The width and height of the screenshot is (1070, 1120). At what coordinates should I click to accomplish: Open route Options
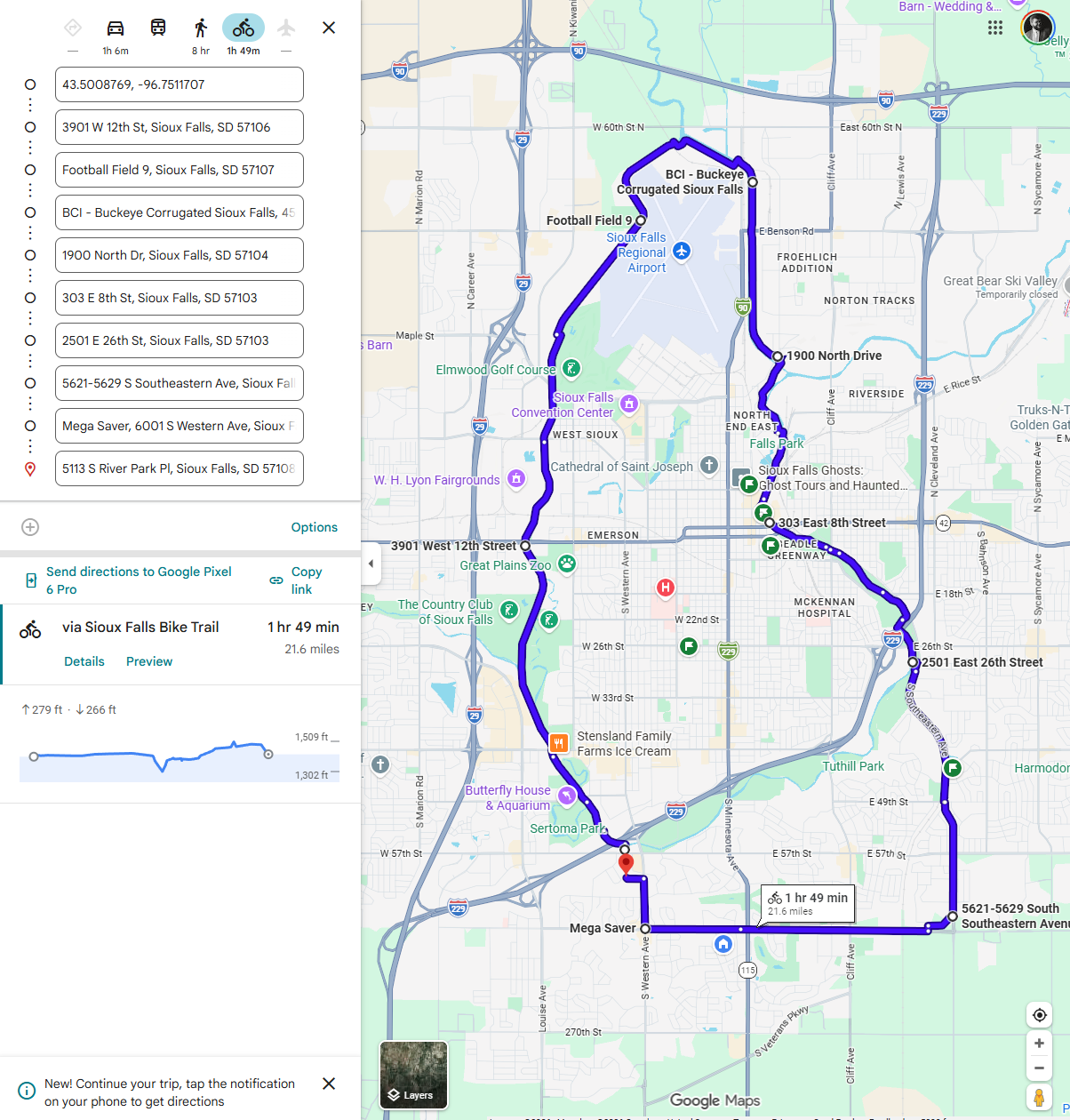[314, 527]
